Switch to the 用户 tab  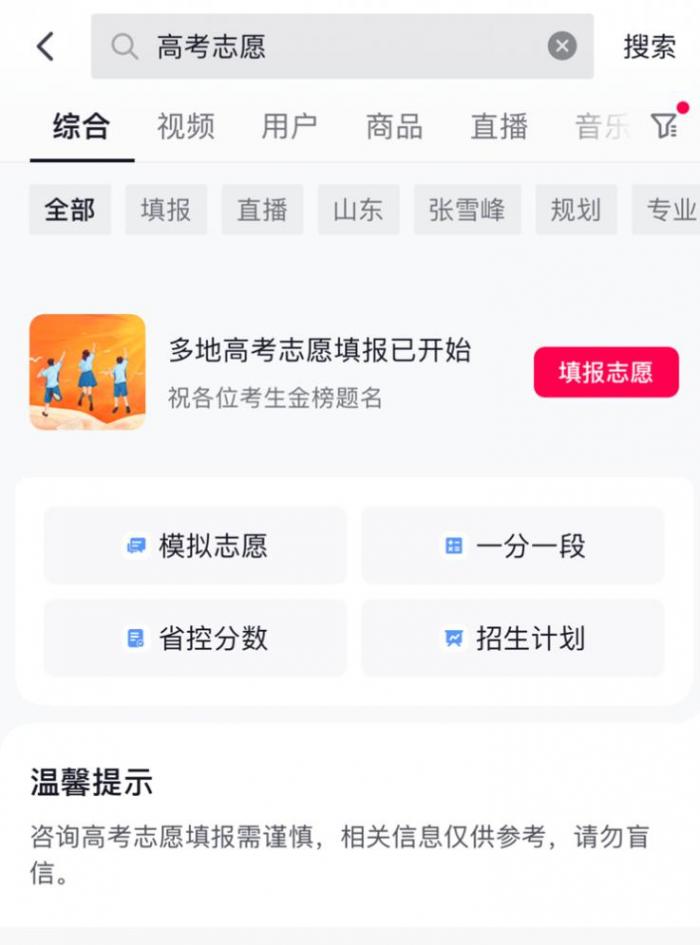click(x=289, y=127)
